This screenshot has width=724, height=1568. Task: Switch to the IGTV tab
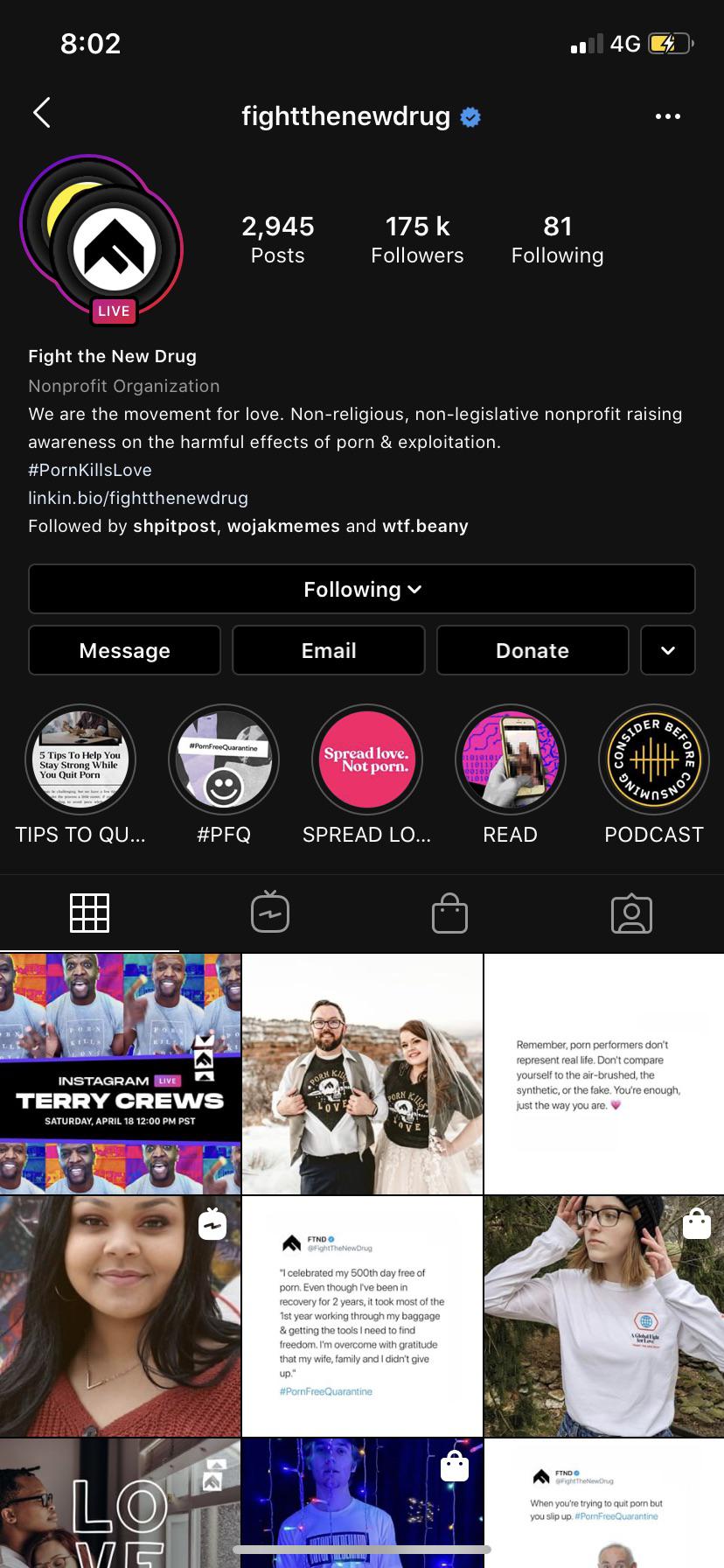click(270, 913)
